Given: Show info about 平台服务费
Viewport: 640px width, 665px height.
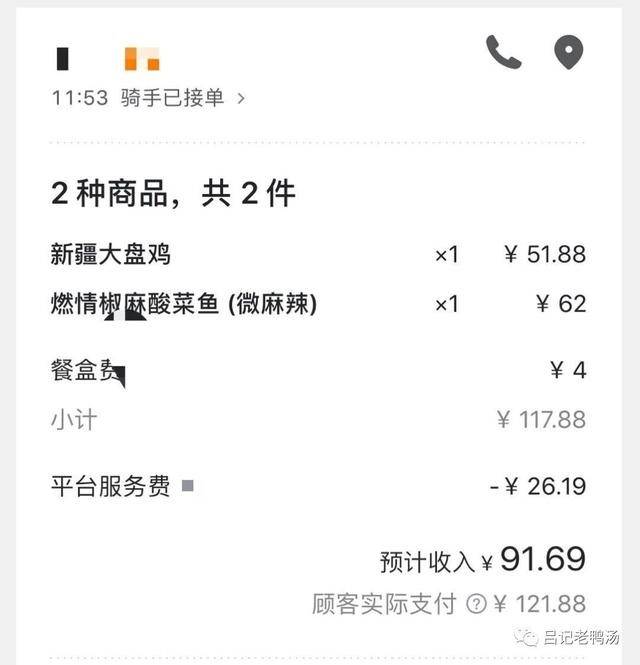Looking at the screenshot, I should coord(188,487).
